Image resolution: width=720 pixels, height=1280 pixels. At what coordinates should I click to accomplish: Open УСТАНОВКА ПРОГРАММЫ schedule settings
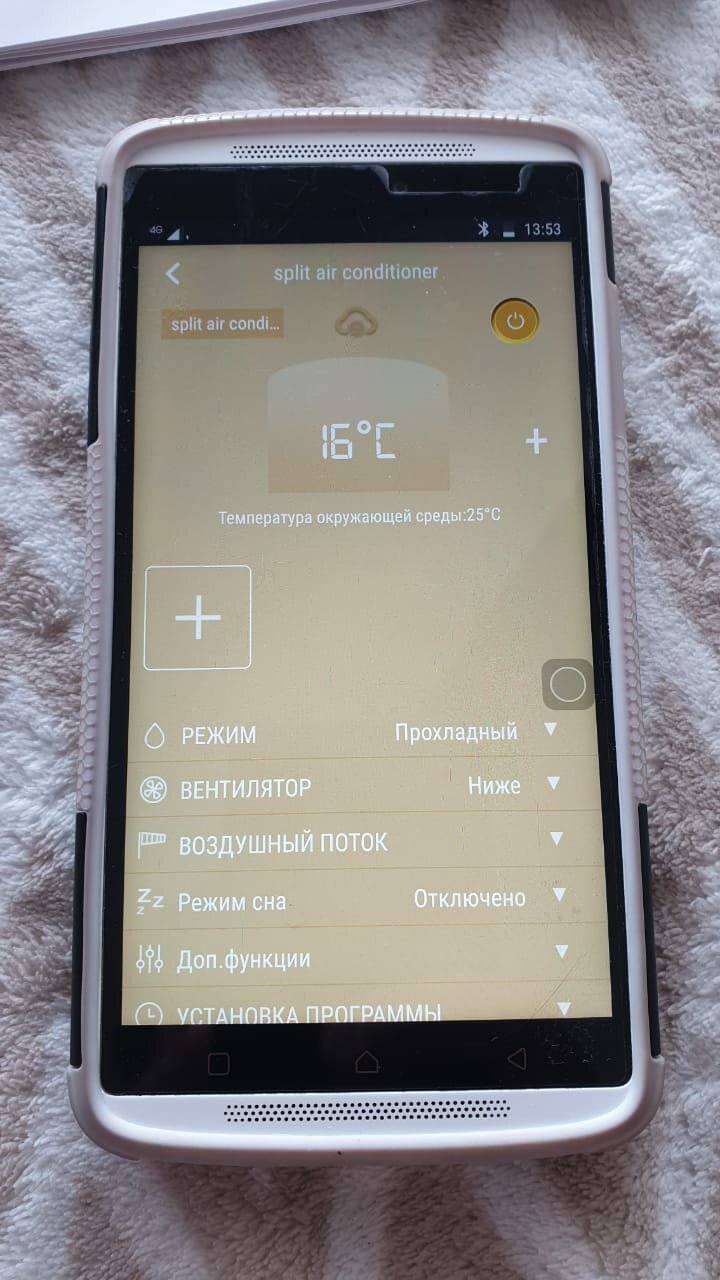coord(563,1008)
